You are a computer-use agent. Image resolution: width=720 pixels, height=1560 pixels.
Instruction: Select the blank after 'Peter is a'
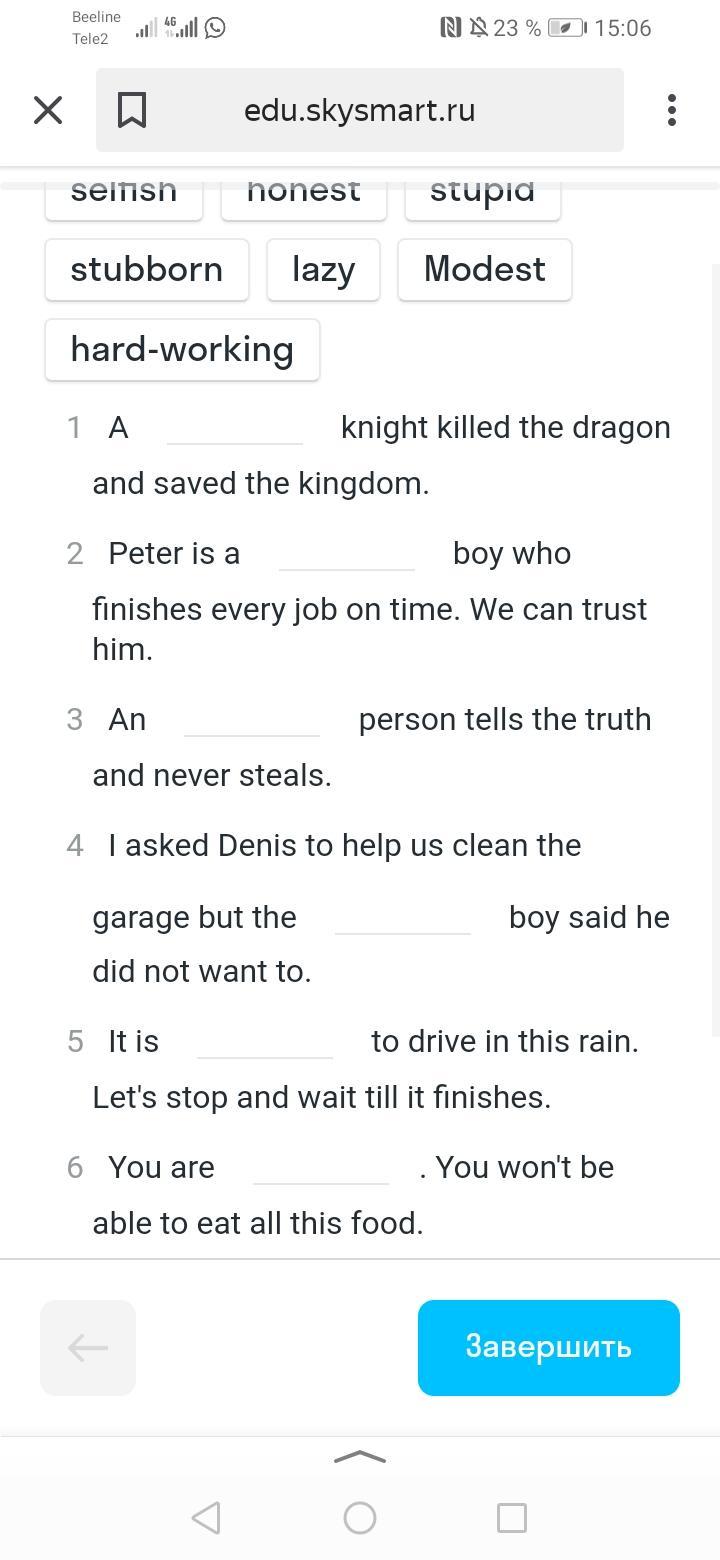coord(347,554)
